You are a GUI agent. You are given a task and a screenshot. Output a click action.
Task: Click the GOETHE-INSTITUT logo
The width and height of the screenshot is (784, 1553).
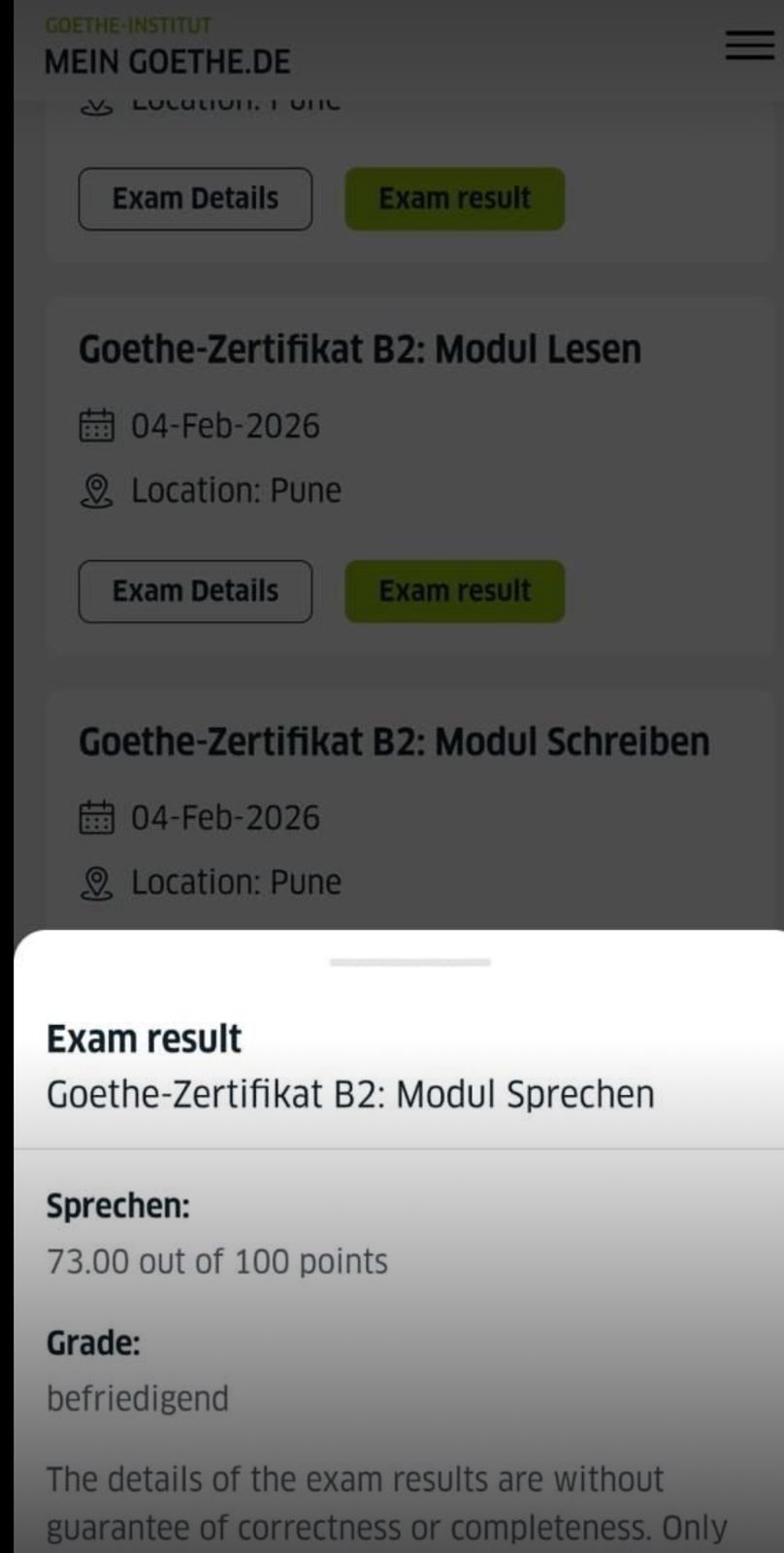[126, 25]
